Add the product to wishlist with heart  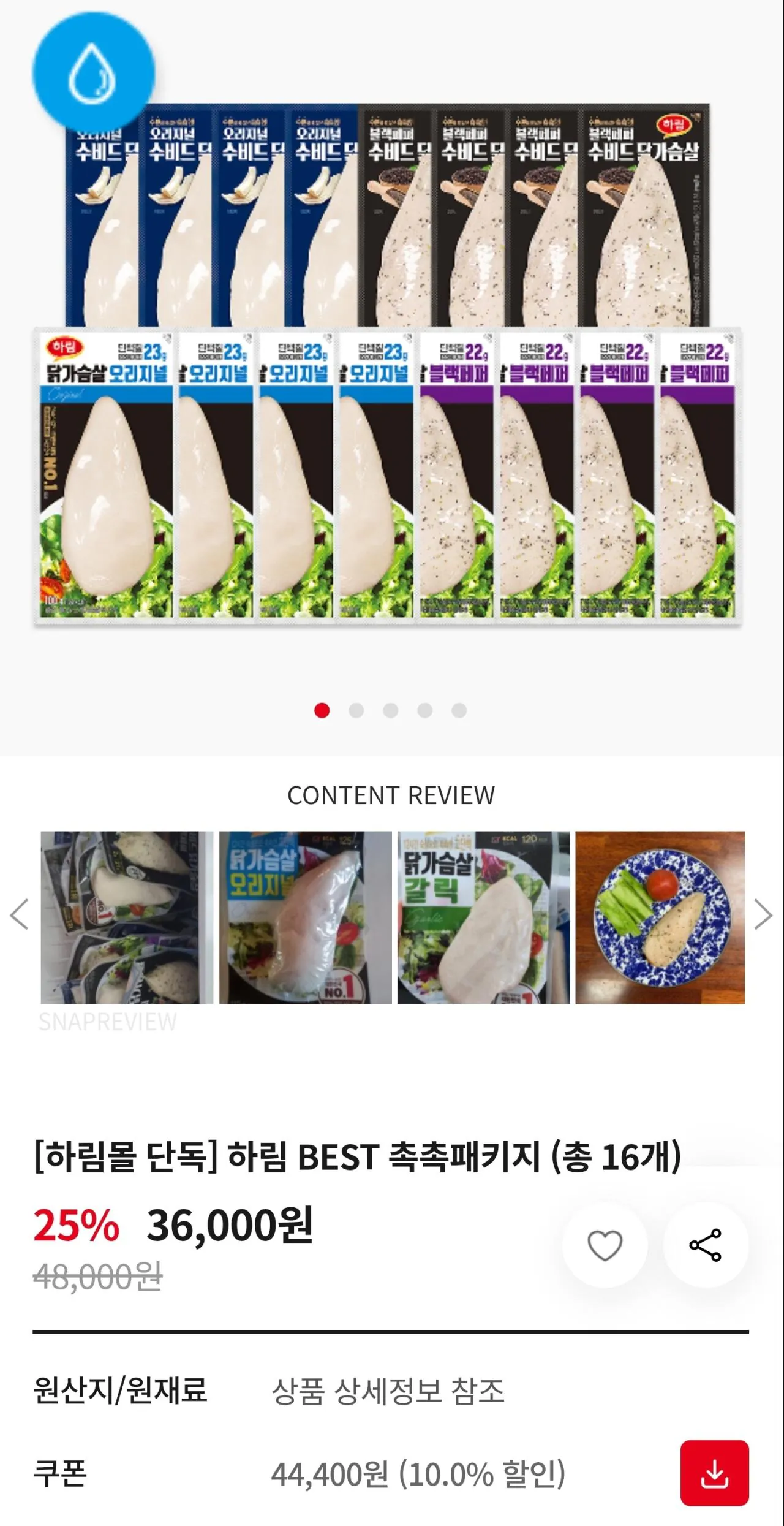[605, 1245]
